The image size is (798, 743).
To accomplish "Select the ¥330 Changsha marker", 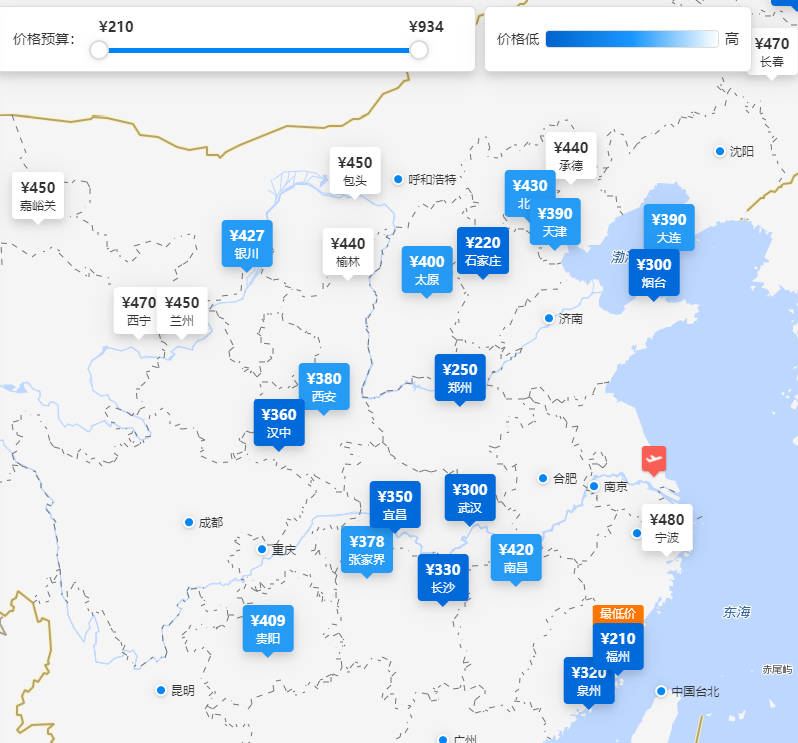I will 443,577.
